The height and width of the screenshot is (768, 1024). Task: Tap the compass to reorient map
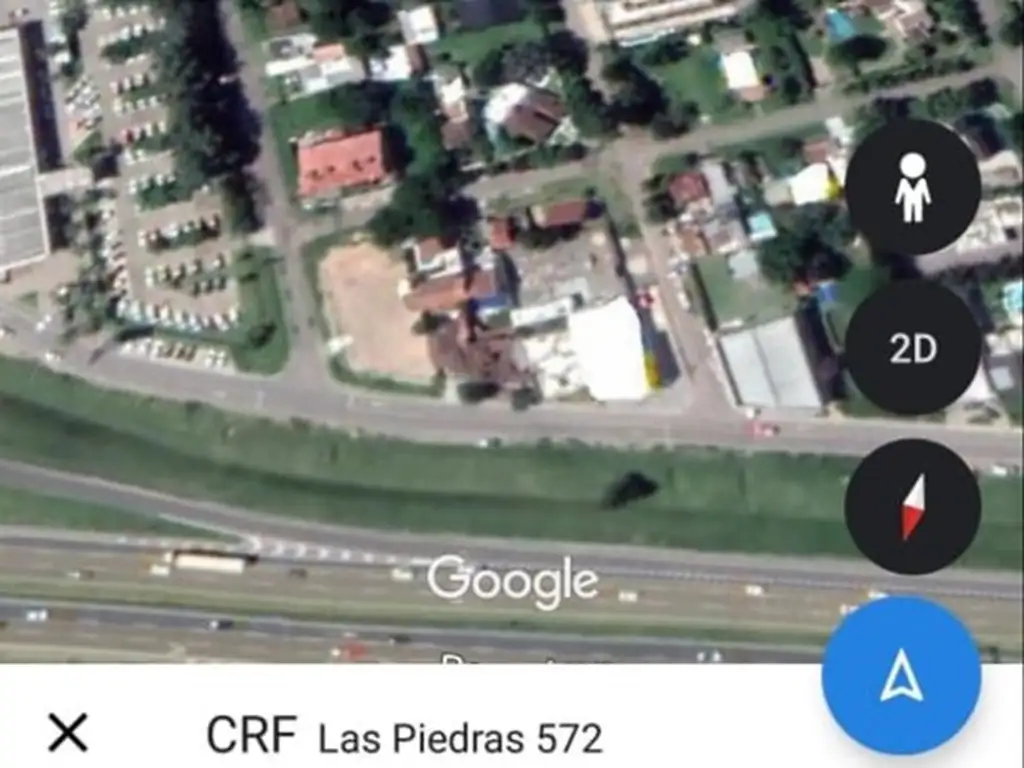click(x=912, y=506)
